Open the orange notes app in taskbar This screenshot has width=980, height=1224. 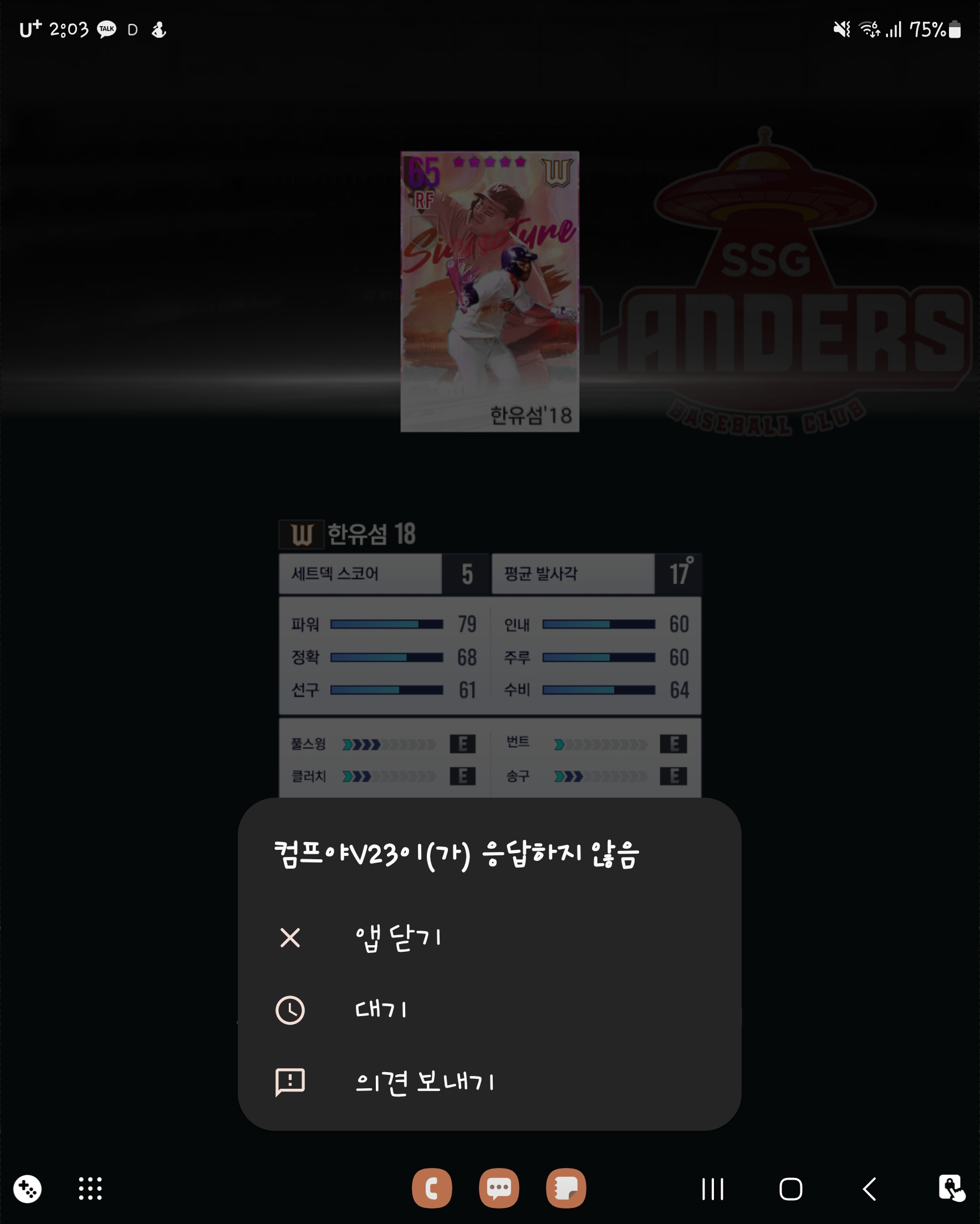click(x=565, y=1188)
